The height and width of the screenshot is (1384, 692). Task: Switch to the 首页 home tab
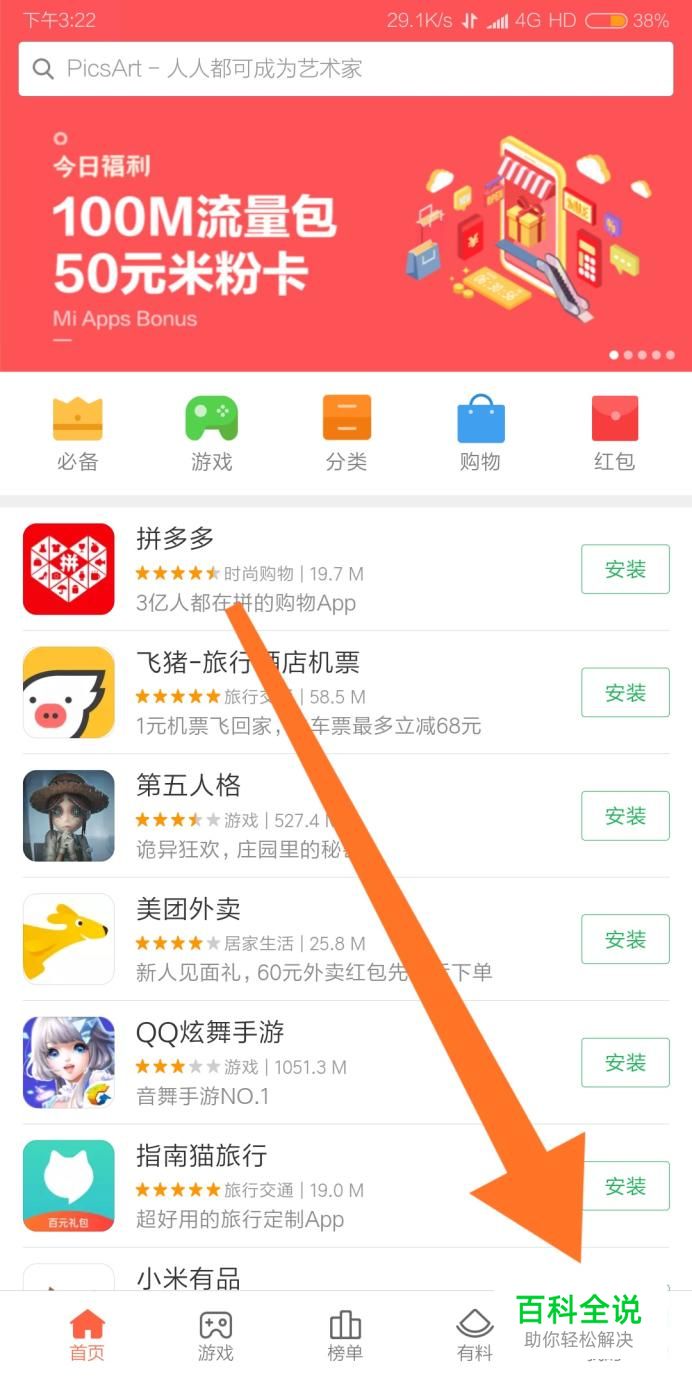pos(87,1336)
